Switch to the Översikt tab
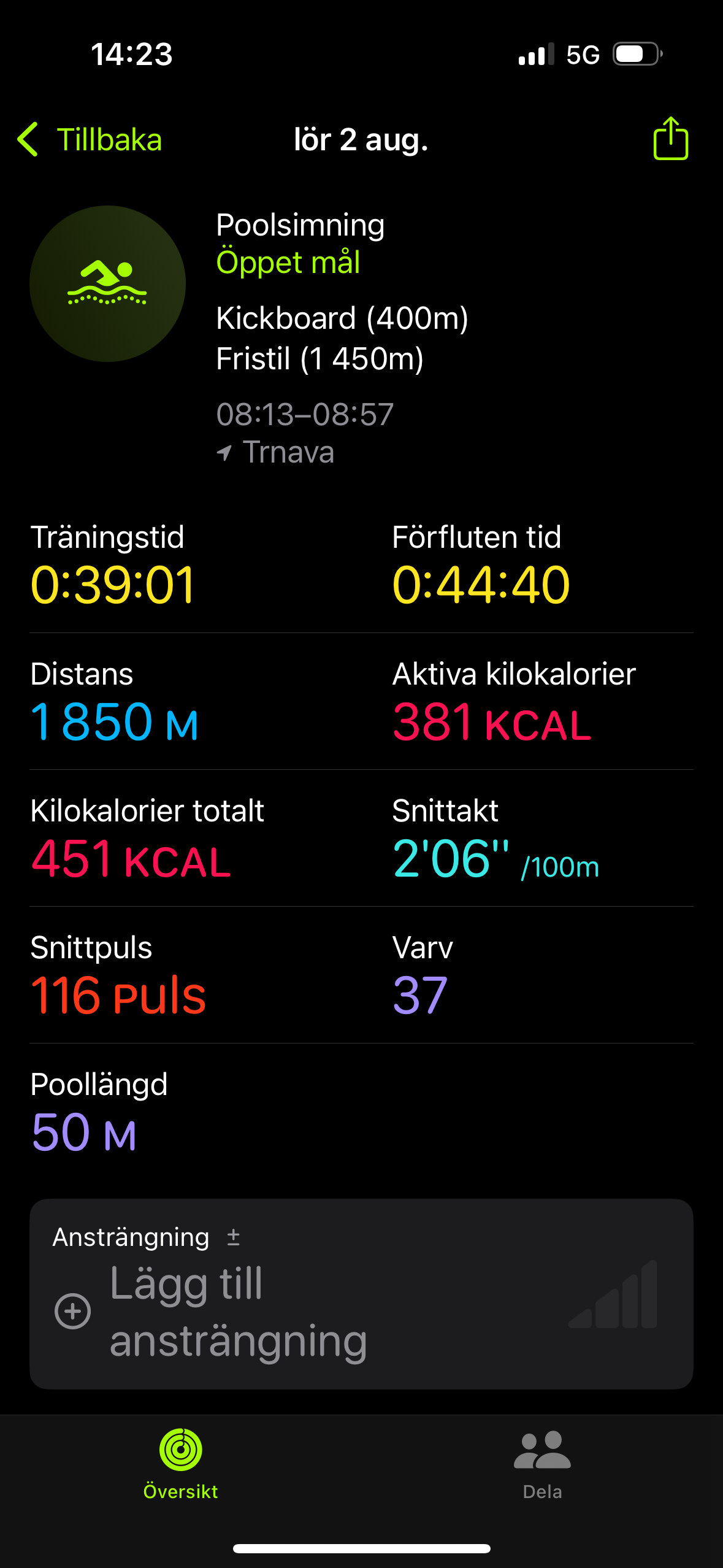Screen dimensions: 723x1568 180,1464
